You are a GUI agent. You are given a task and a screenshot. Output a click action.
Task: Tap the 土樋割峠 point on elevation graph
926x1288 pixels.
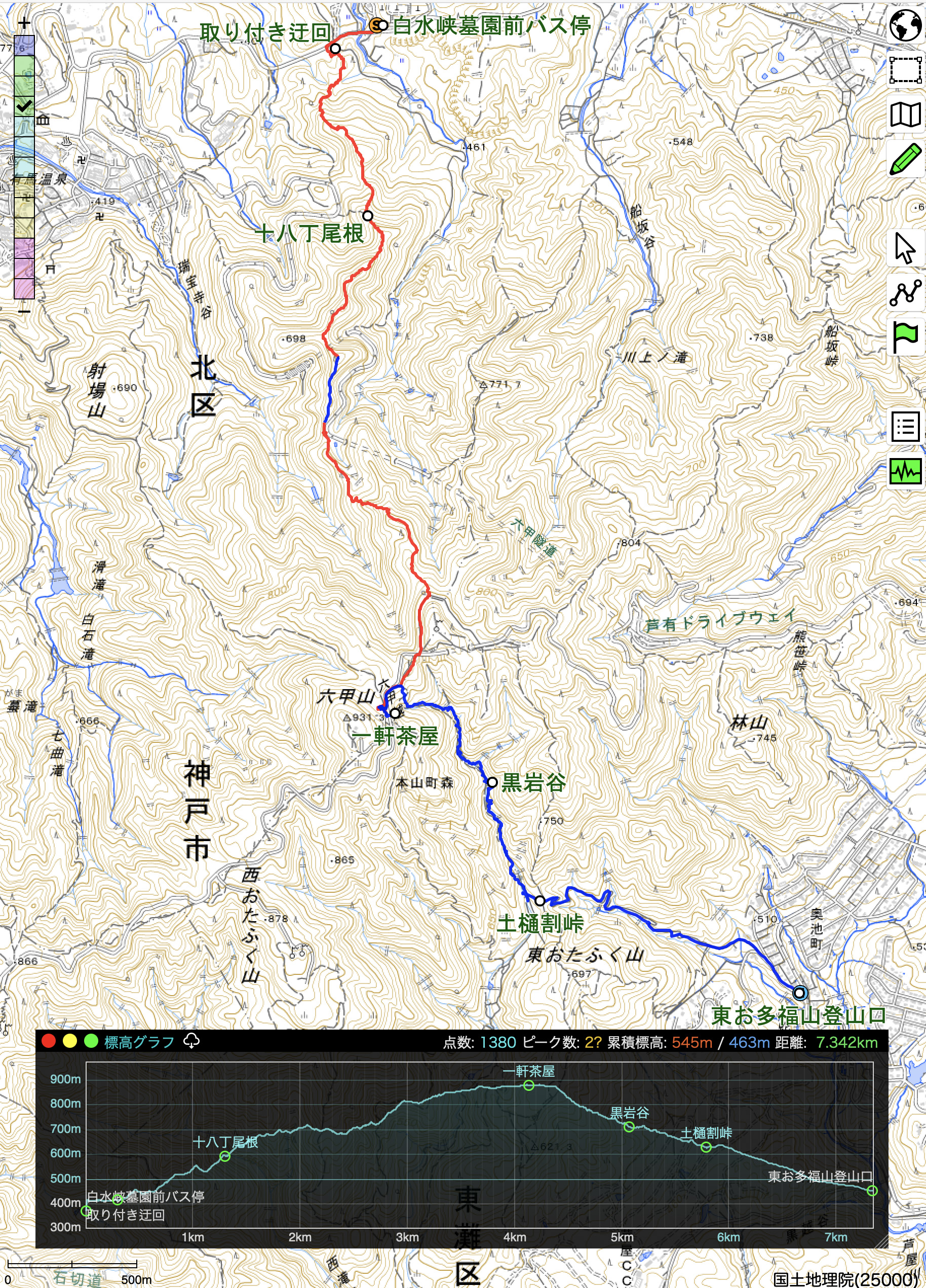pos(706,1147)
